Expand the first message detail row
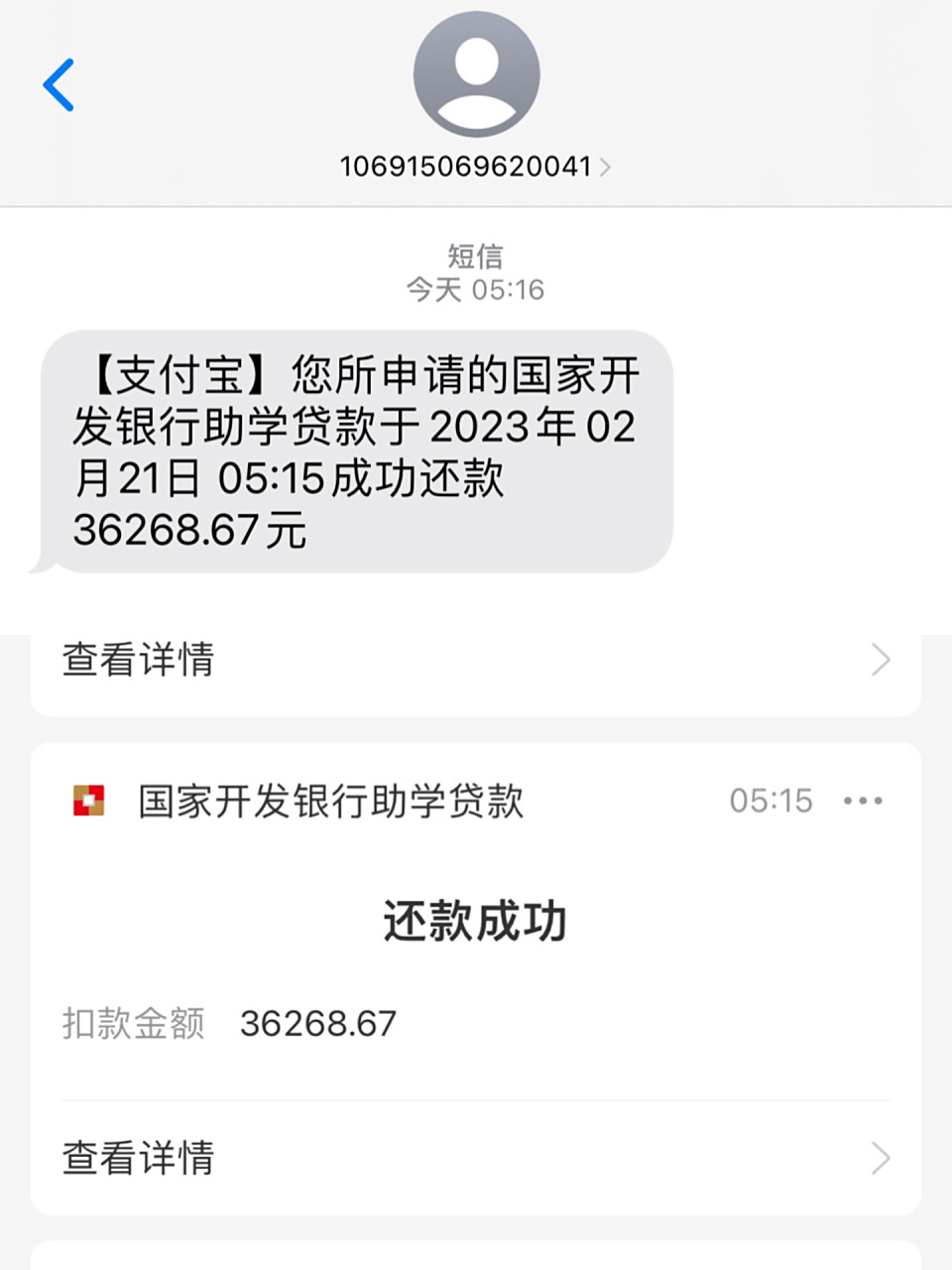The image size is (952, 1270). point(476,659)
